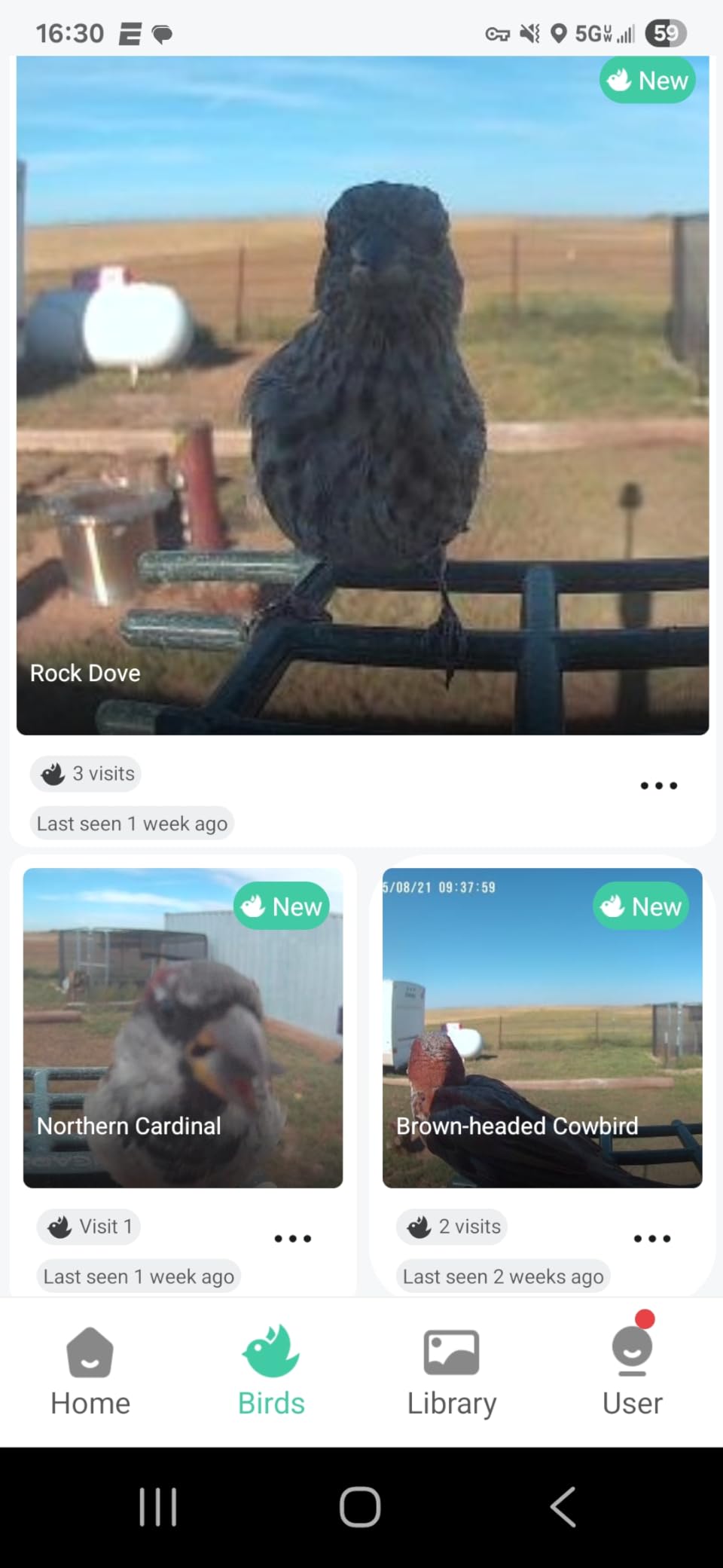
Task: Open the Northern Cardinal bird card
Action: coord(183,1028)
